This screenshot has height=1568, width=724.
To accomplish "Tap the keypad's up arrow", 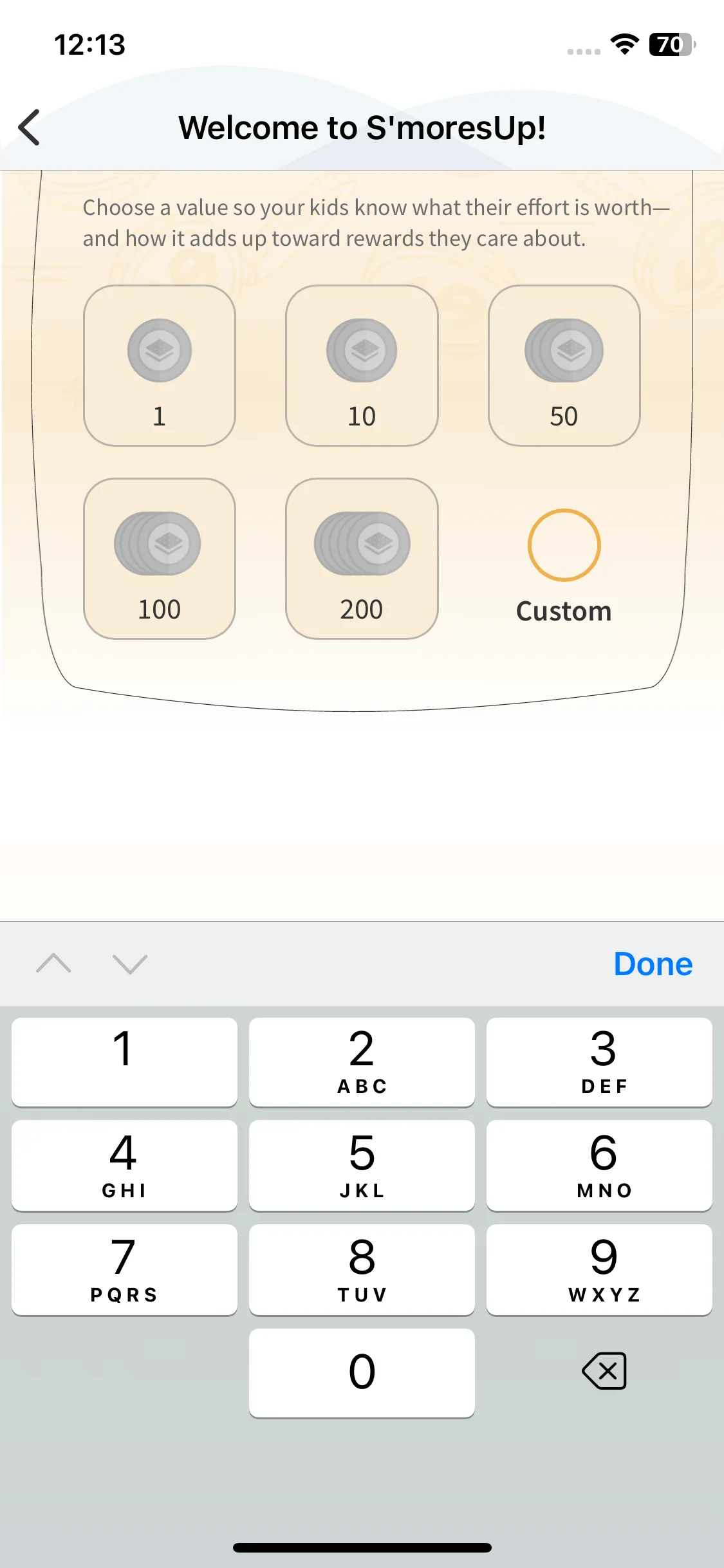I will pos(54,964).
